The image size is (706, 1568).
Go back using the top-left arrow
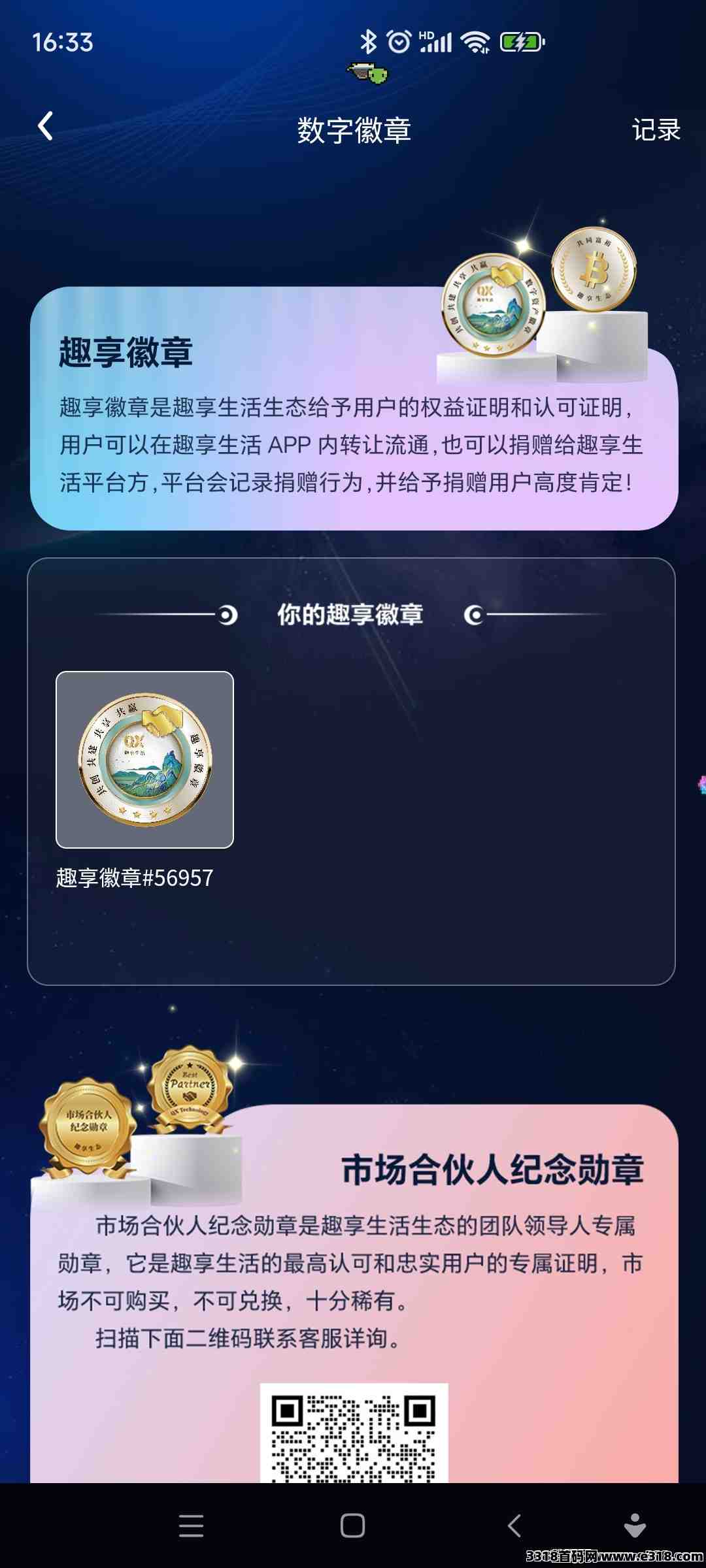[45, 126]
